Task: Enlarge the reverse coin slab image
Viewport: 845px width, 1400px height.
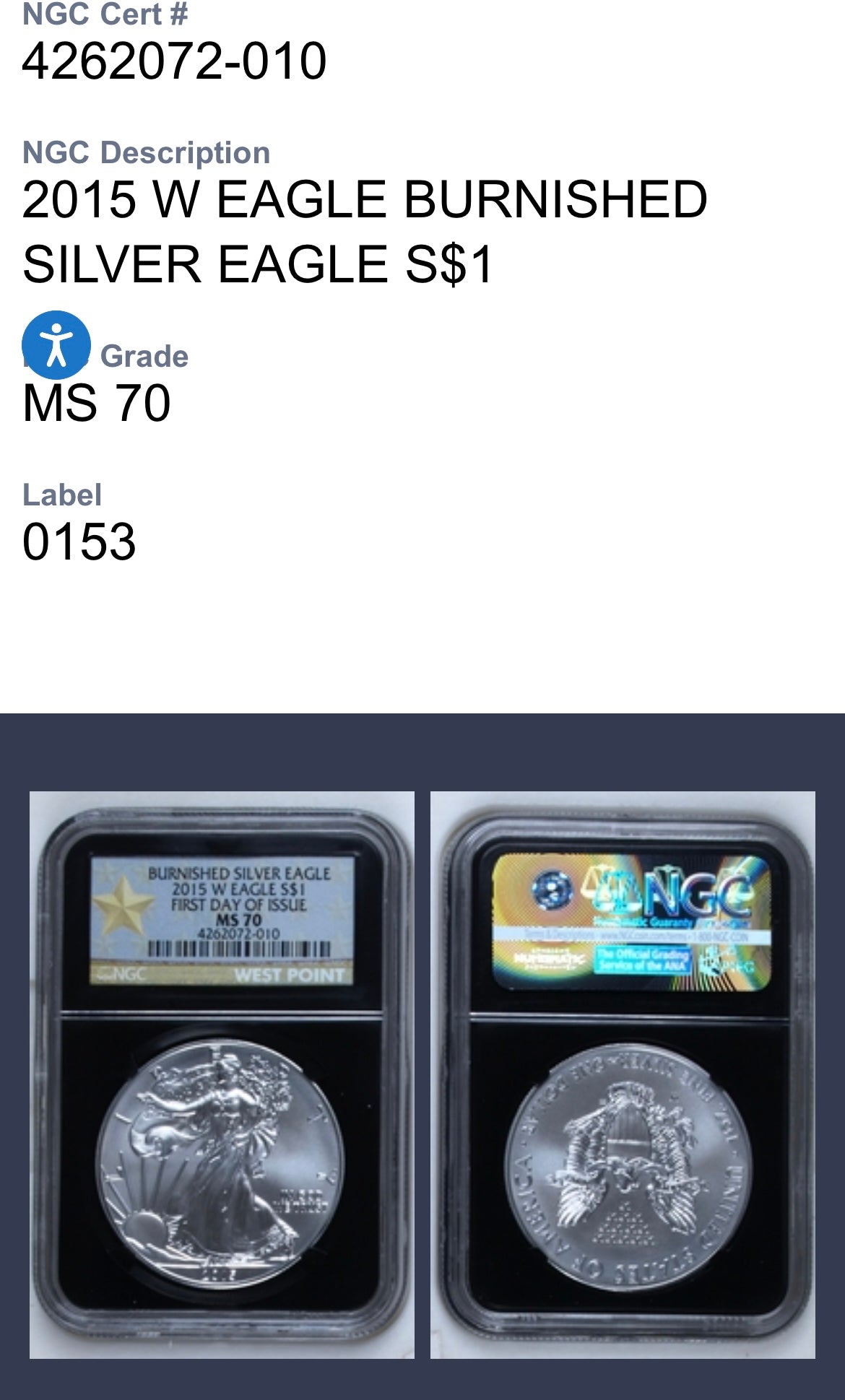Action: [x=623, y=1074]
